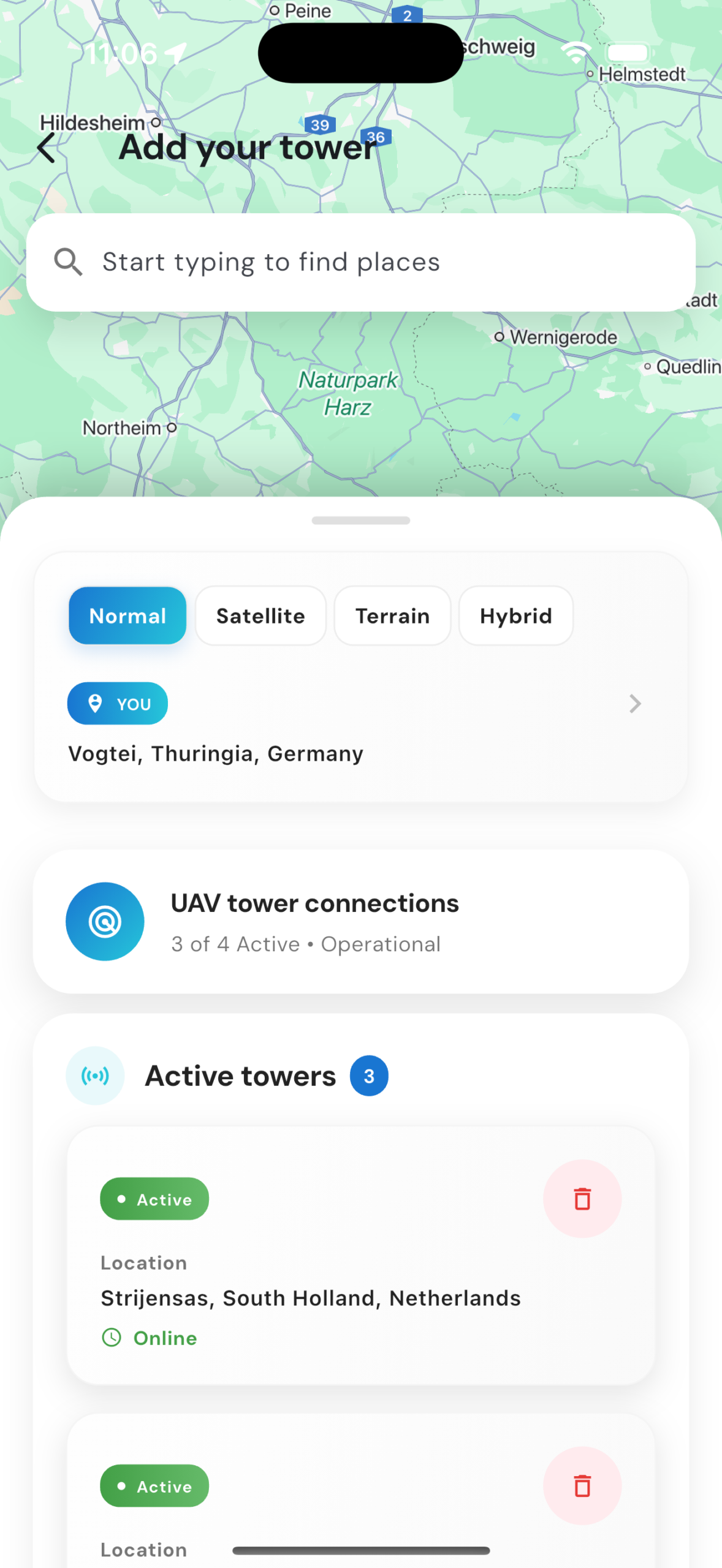Switch to Hybrid map mode
722x1568 pixels.
(x=515, y=616)
